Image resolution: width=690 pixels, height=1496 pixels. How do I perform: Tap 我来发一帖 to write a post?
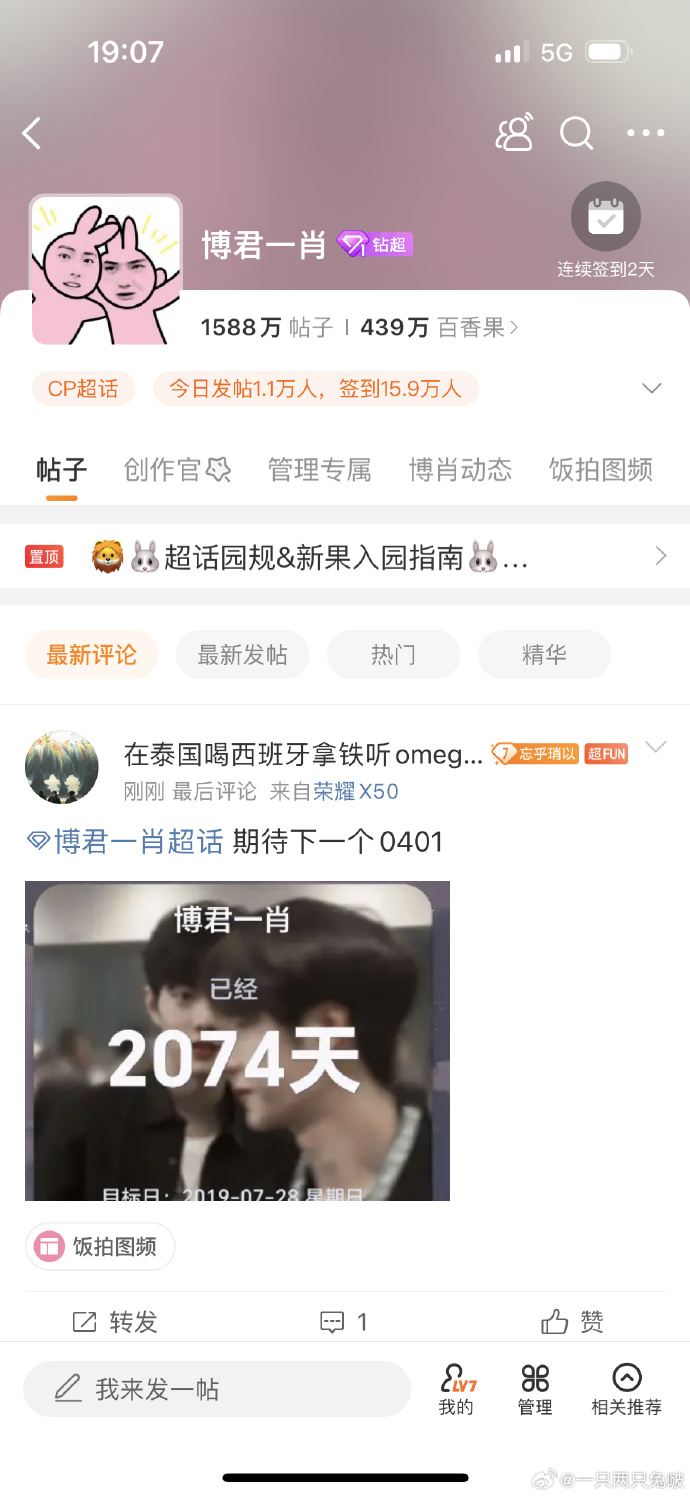click(216, 1389)
